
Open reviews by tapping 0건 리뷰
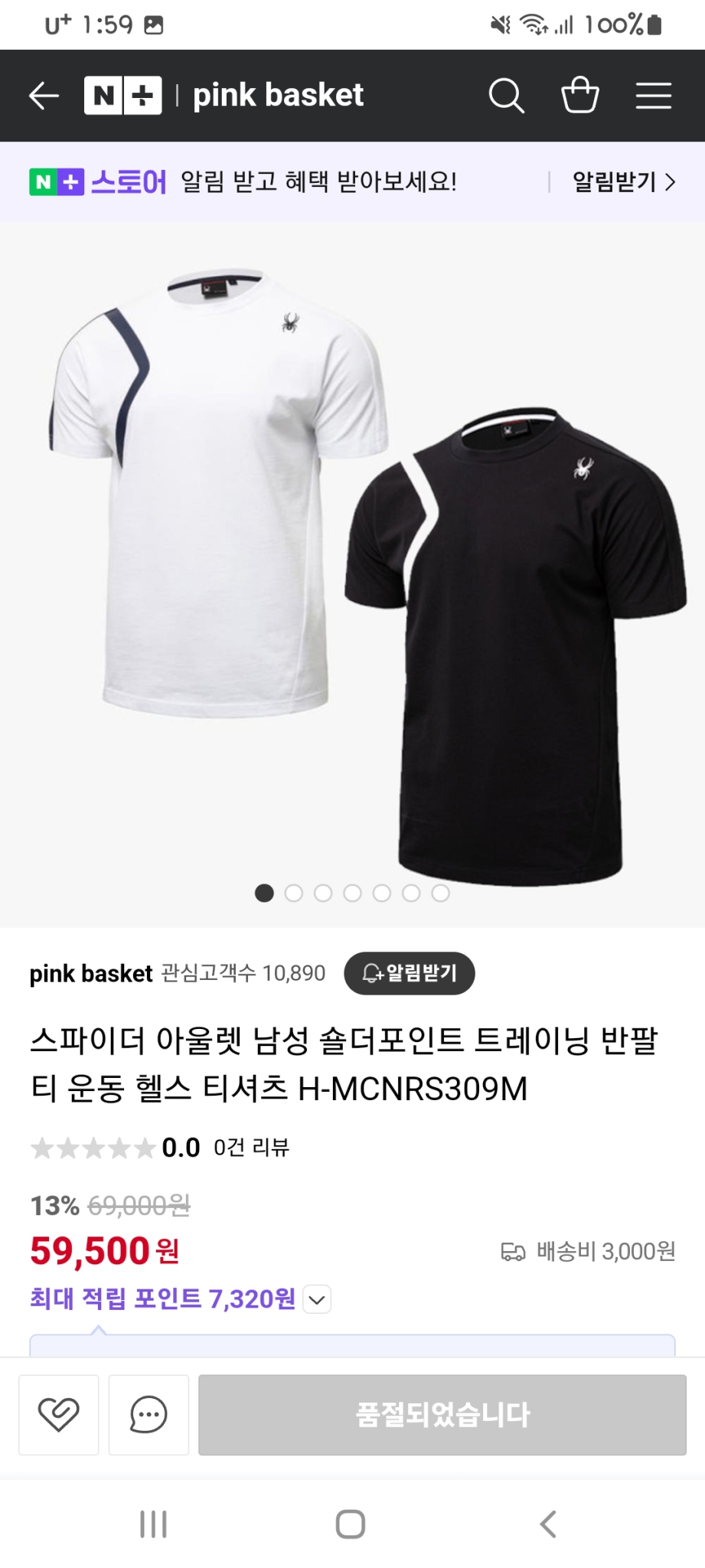[254, 1147]
